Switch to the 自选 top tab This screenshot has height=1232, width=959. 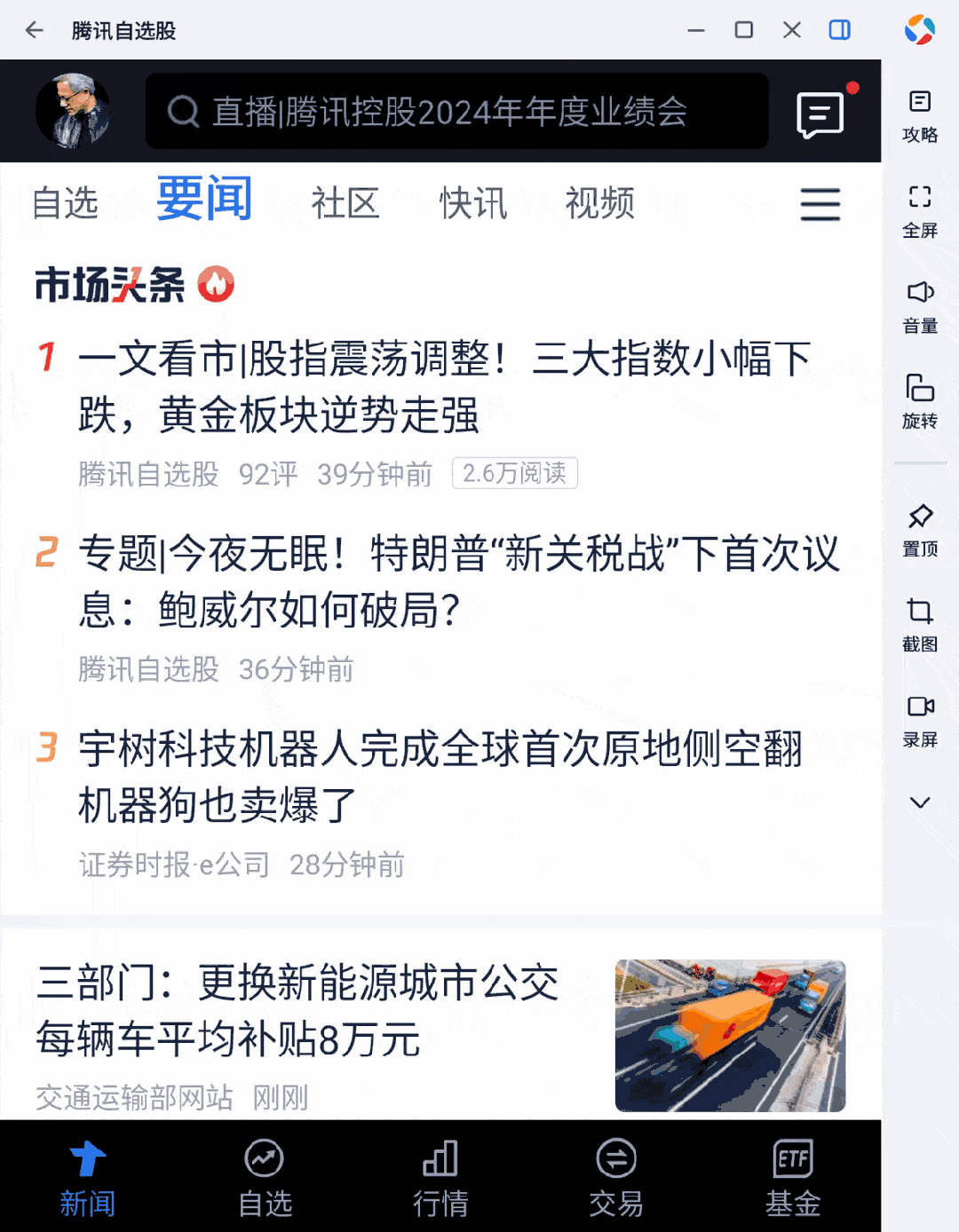pos(65,203)
